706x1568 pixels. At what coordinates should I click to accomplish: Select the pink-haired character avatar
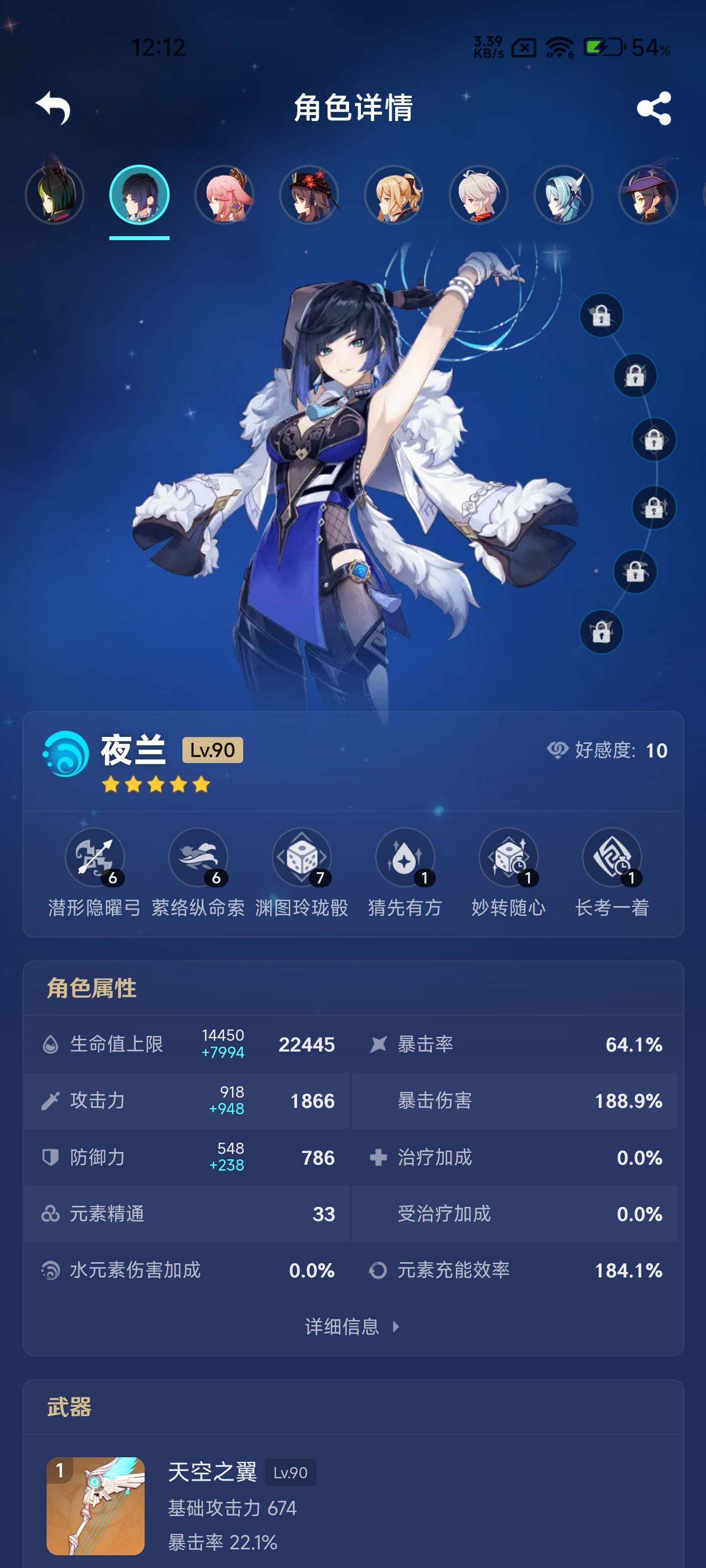[224, 195]
